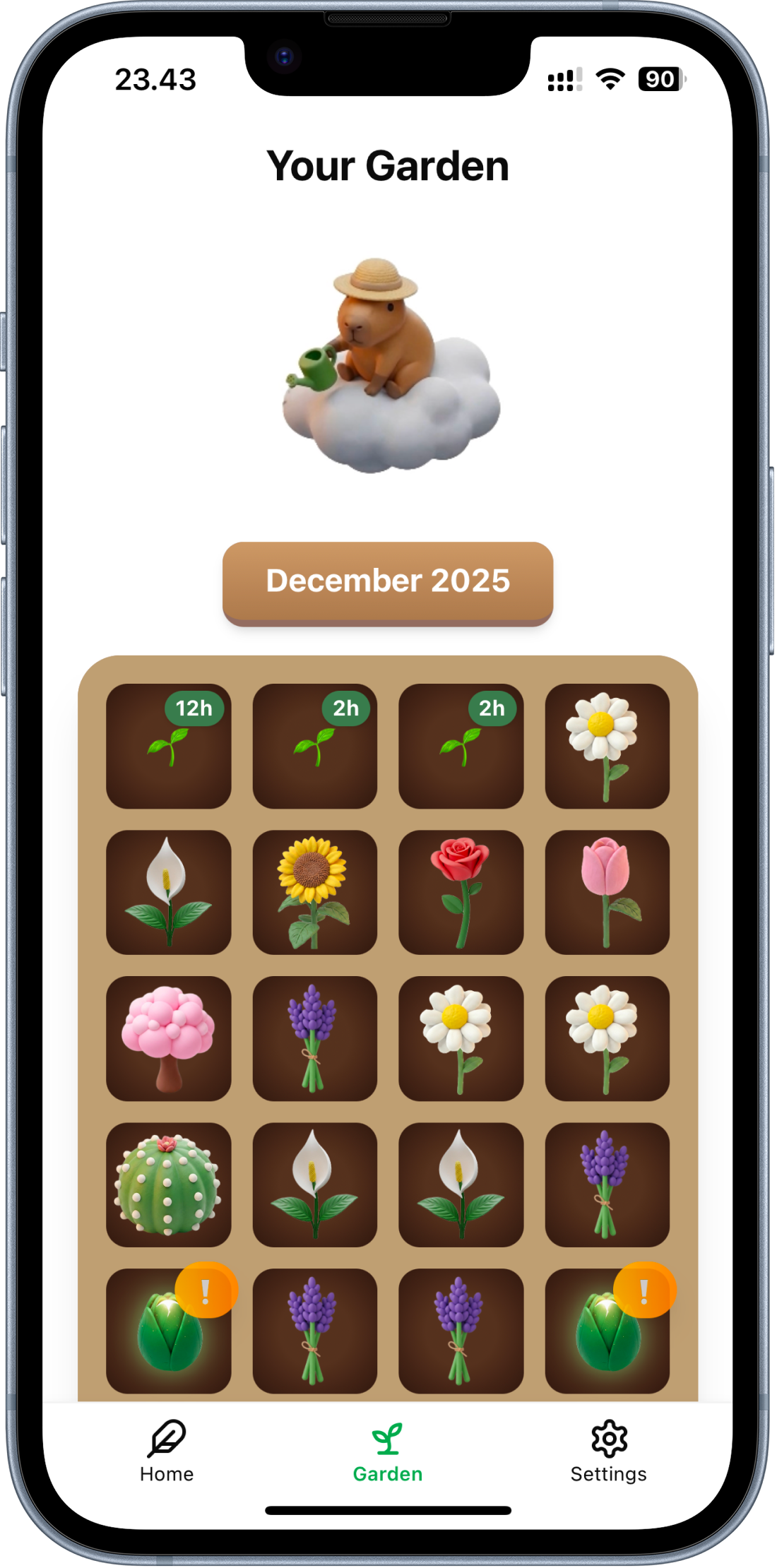Select the red rose tile
The image size is (777, 1568).
pos(461,892)
